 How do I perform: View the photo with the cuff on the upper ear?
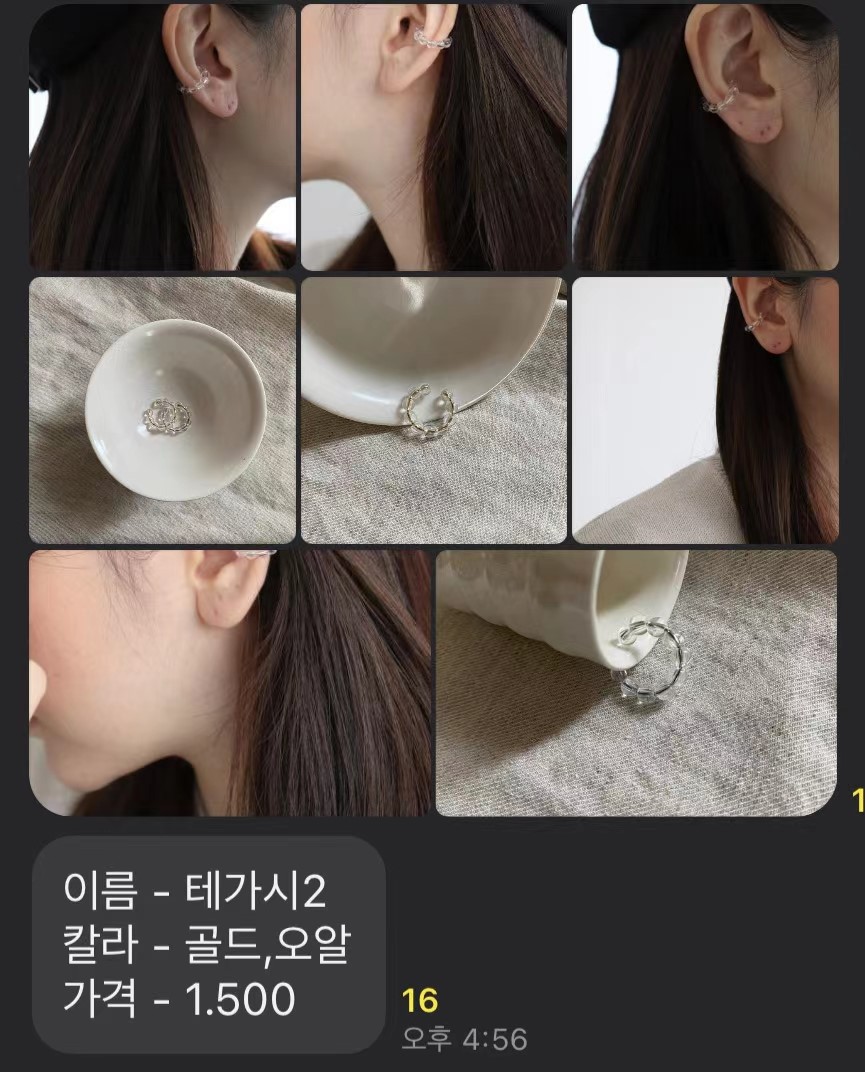tap(433, 137)
